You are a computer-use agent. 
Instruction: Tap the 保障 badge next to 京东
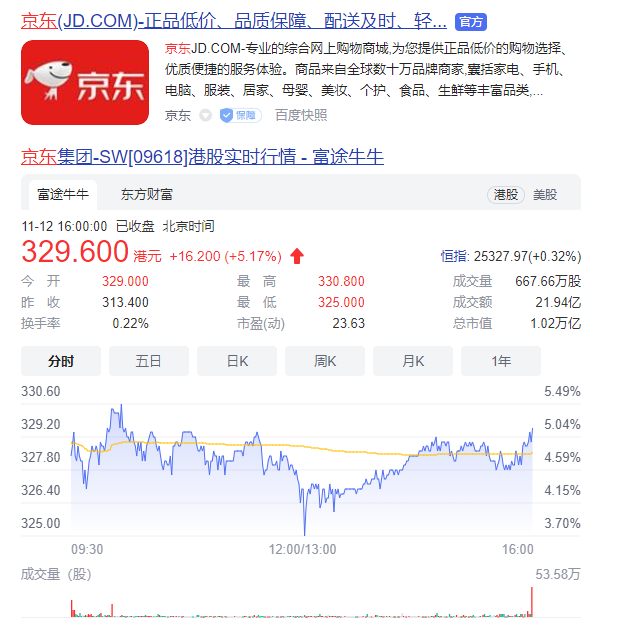pyautogui.click(x=240, y=115)
